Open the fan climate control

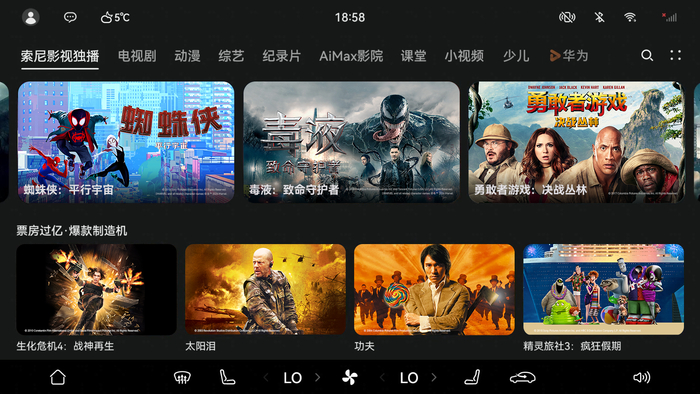pos(350,377)
